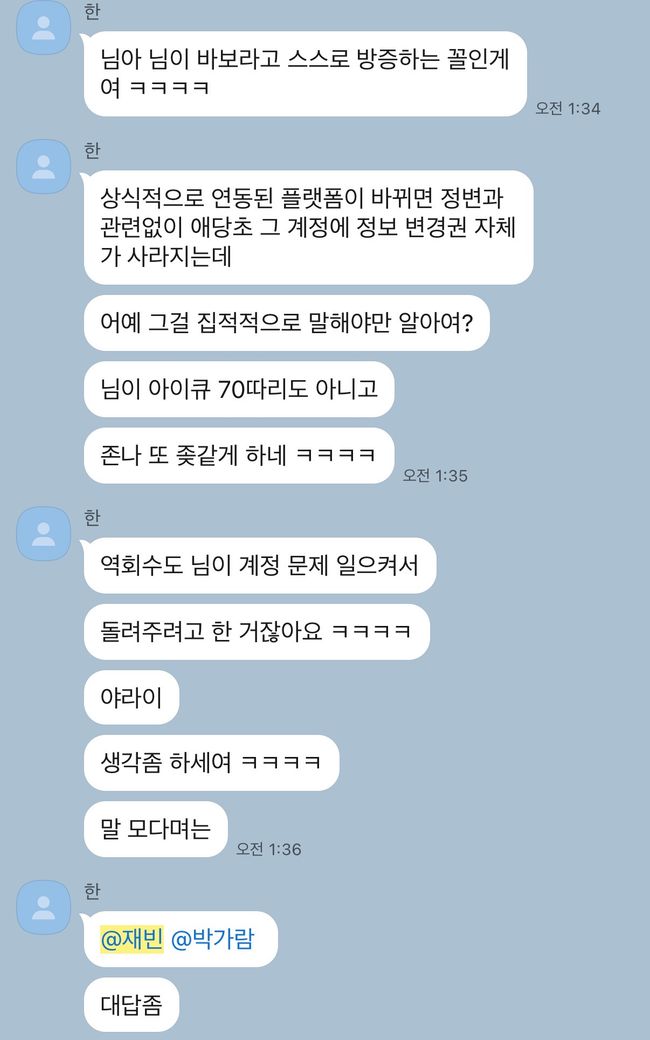
Task: Open sender profile picture beside the @재빈 message
Action: pos(44,907)
